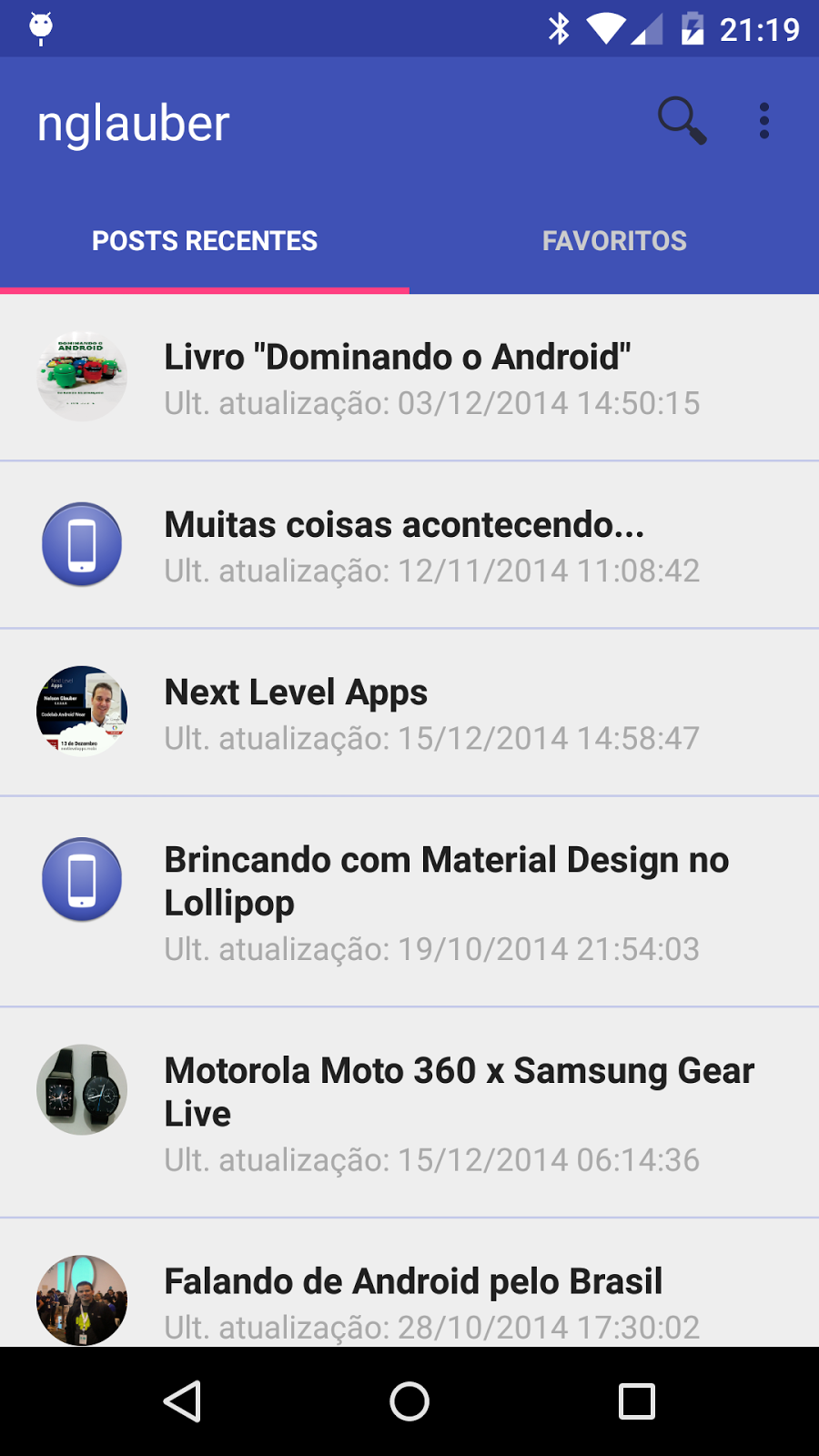819x1456 pixels.
Task: Tap the 'Dominando o Android' book thumbnail icon
Action: (x=81, y=376)
